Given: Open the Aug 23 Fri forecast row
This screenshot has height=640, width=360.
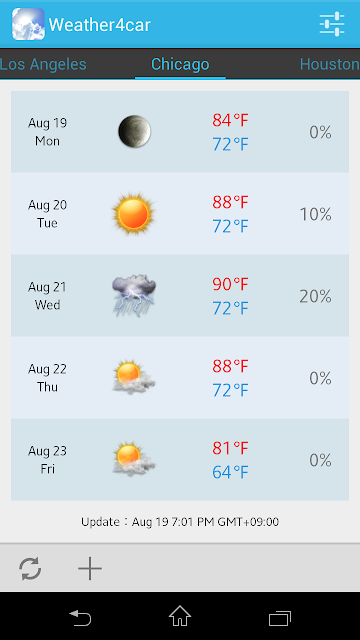Looking at the screenshot, I should pyautogui.click(x=180, y=460).
